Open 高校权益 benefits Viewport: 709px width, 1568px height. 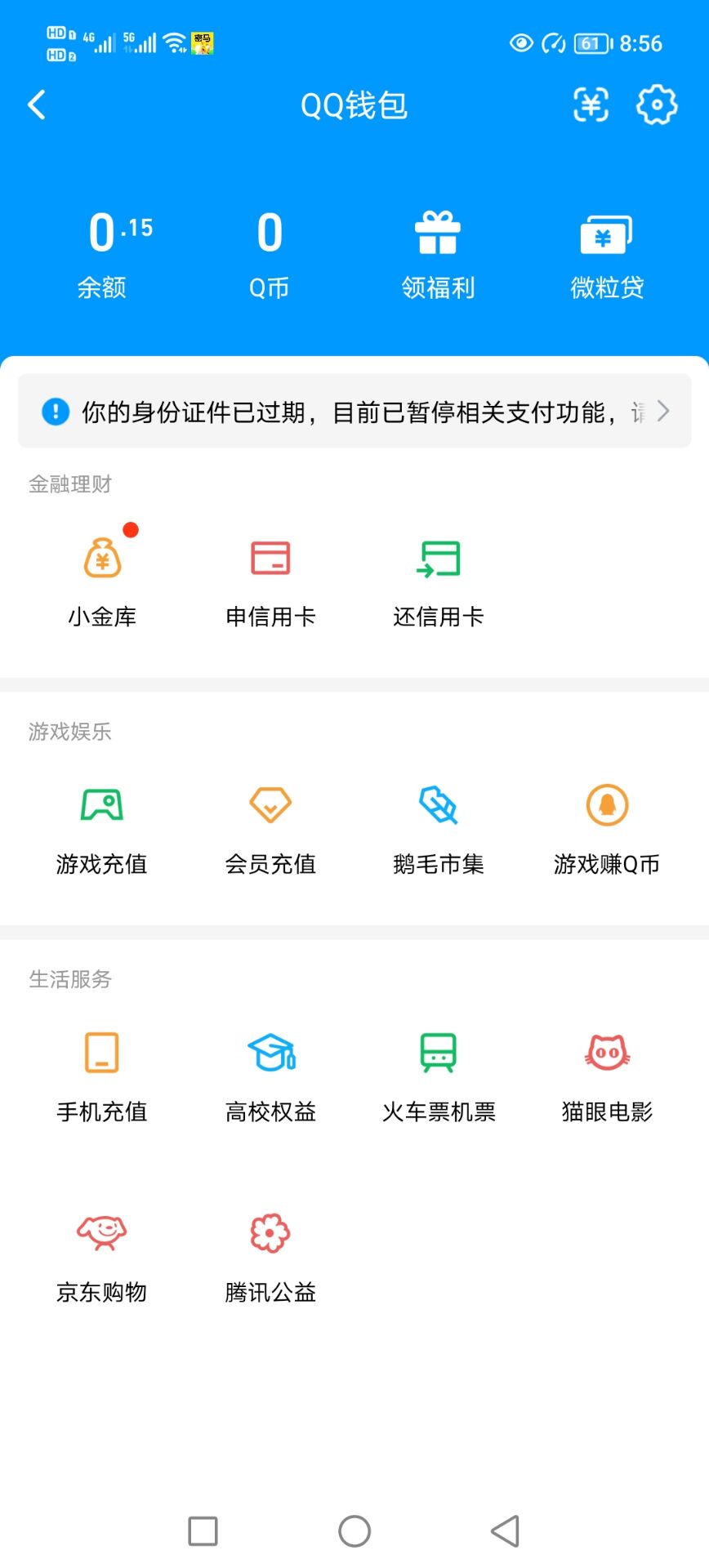270,1070
